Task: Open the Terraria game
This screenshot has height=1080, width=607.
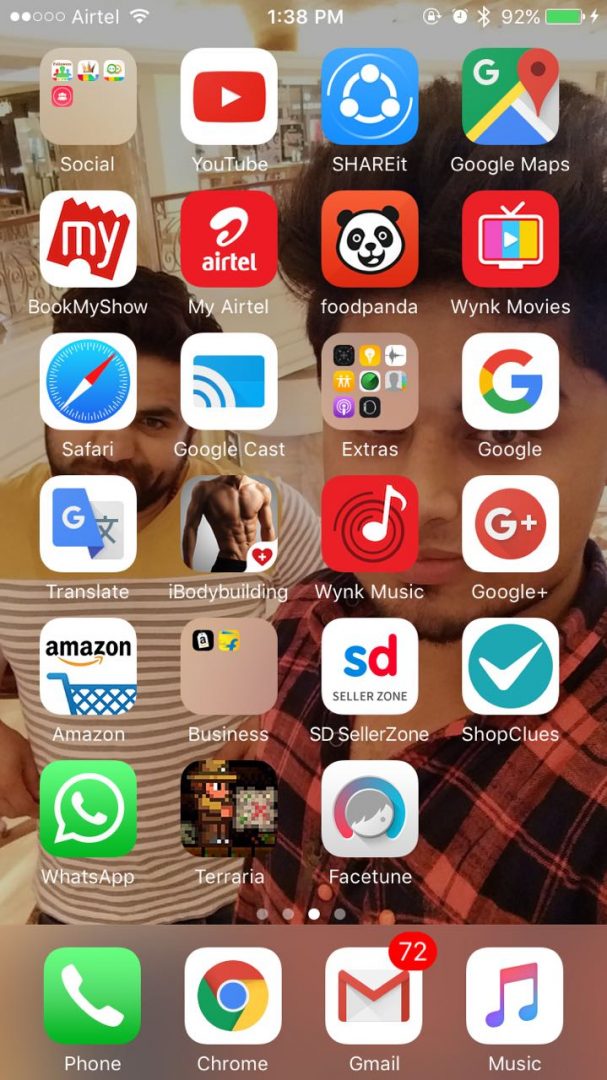Action: pyautogui.click(x=229, y=809)
